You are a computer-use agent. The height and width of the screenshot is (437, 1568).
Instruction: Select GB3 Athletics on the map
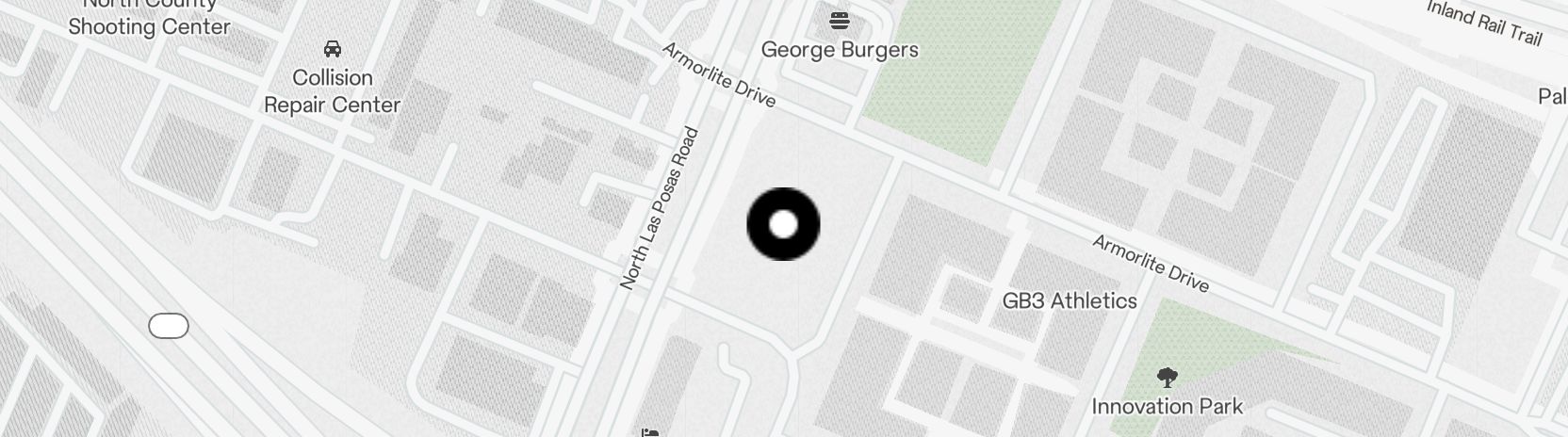(x=1070, y=301)
